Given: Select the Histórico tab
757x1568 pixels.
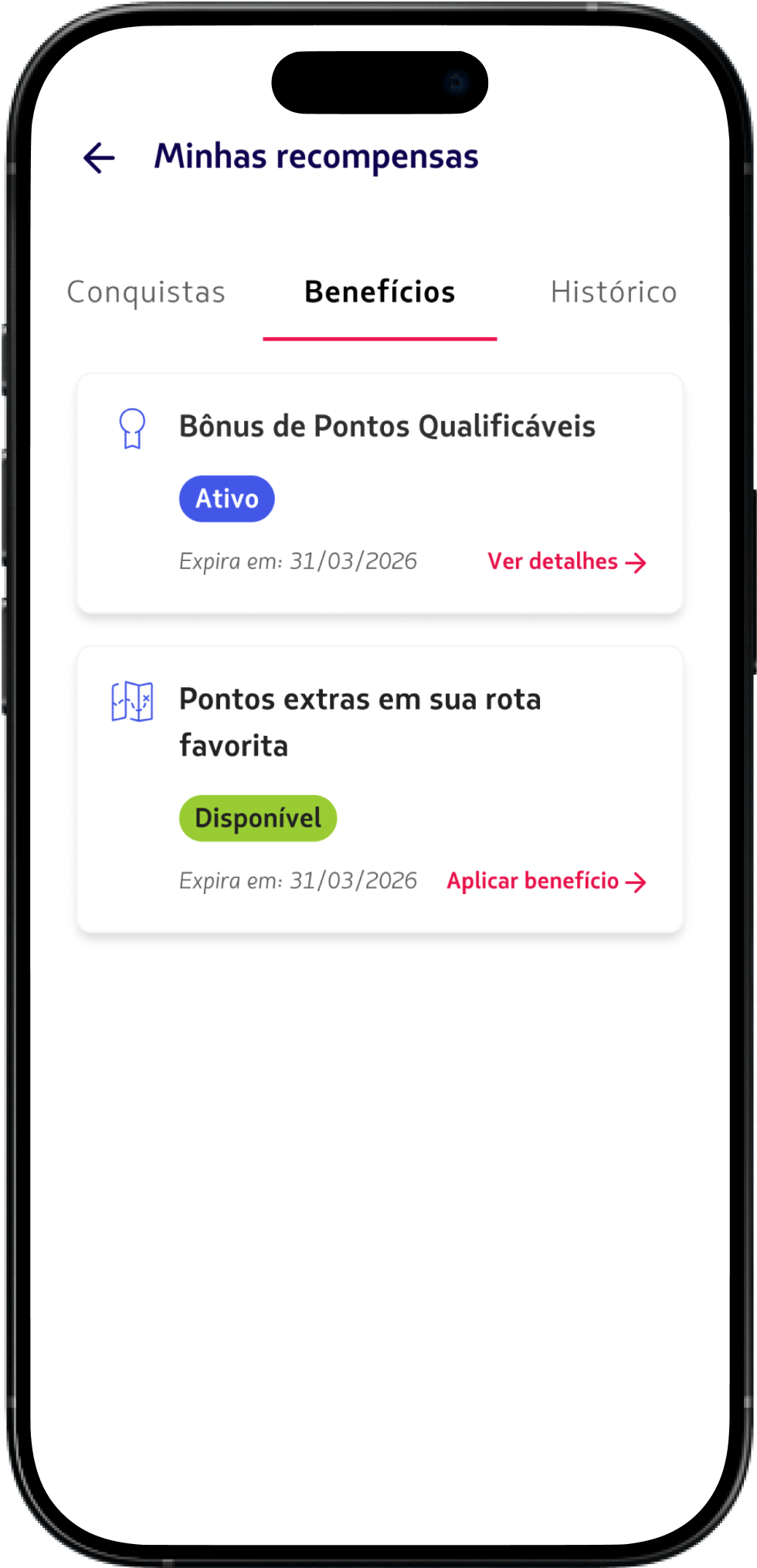Looking at the screenshot, I should tap(613, 292).
